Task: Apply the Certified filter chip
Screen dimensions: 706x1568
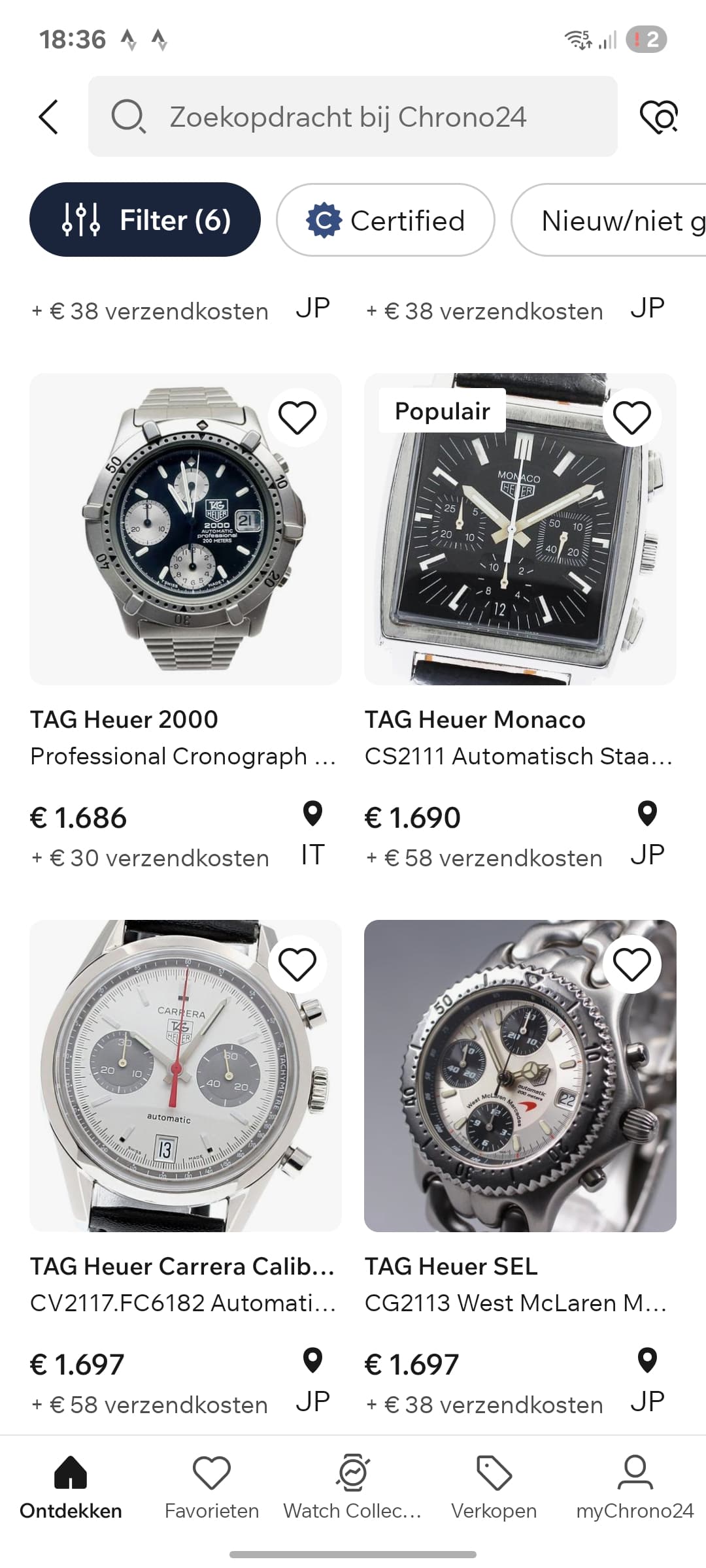Action: pyautogui.click(x=385, y=220)
